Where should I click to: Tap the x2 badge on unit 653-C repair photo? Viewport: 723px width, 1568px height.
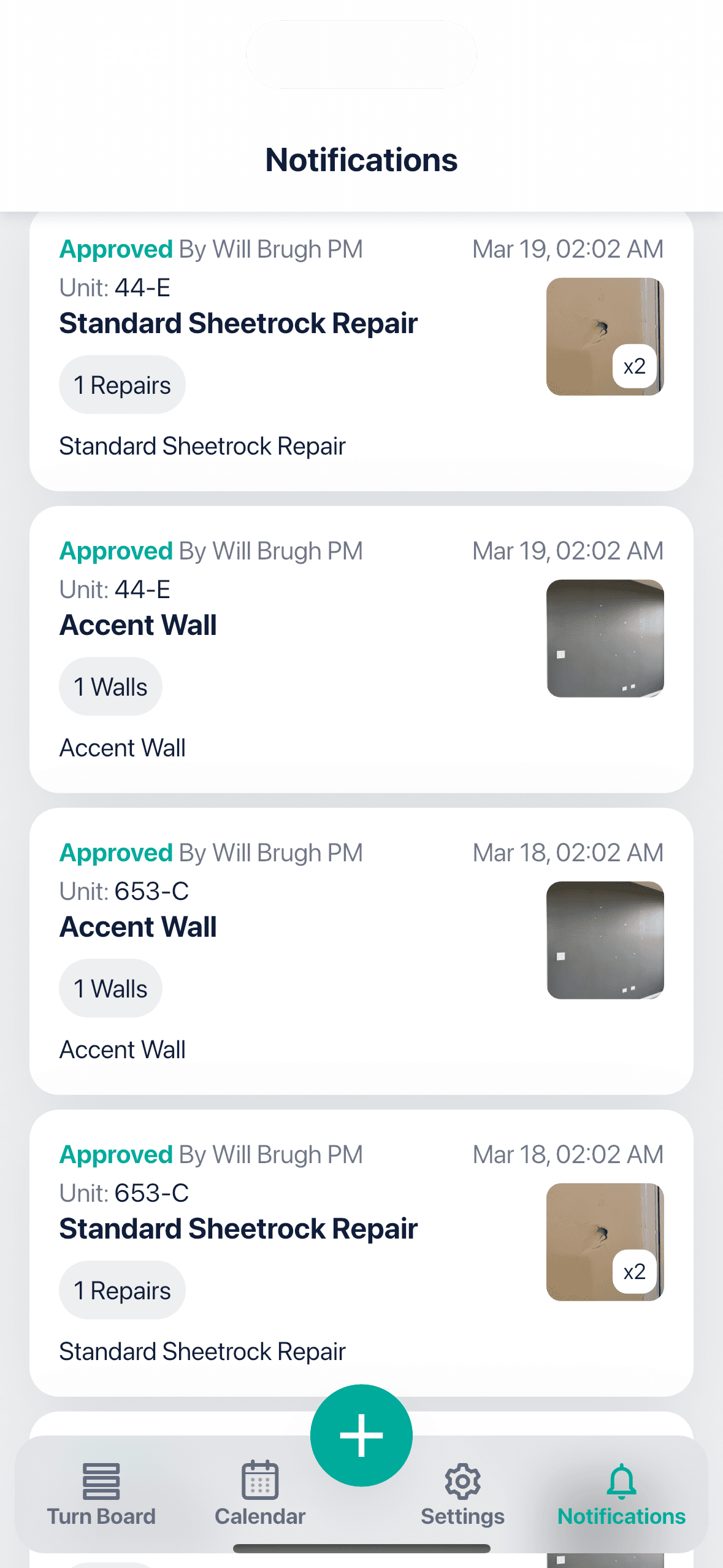[x=635, y=1272]
